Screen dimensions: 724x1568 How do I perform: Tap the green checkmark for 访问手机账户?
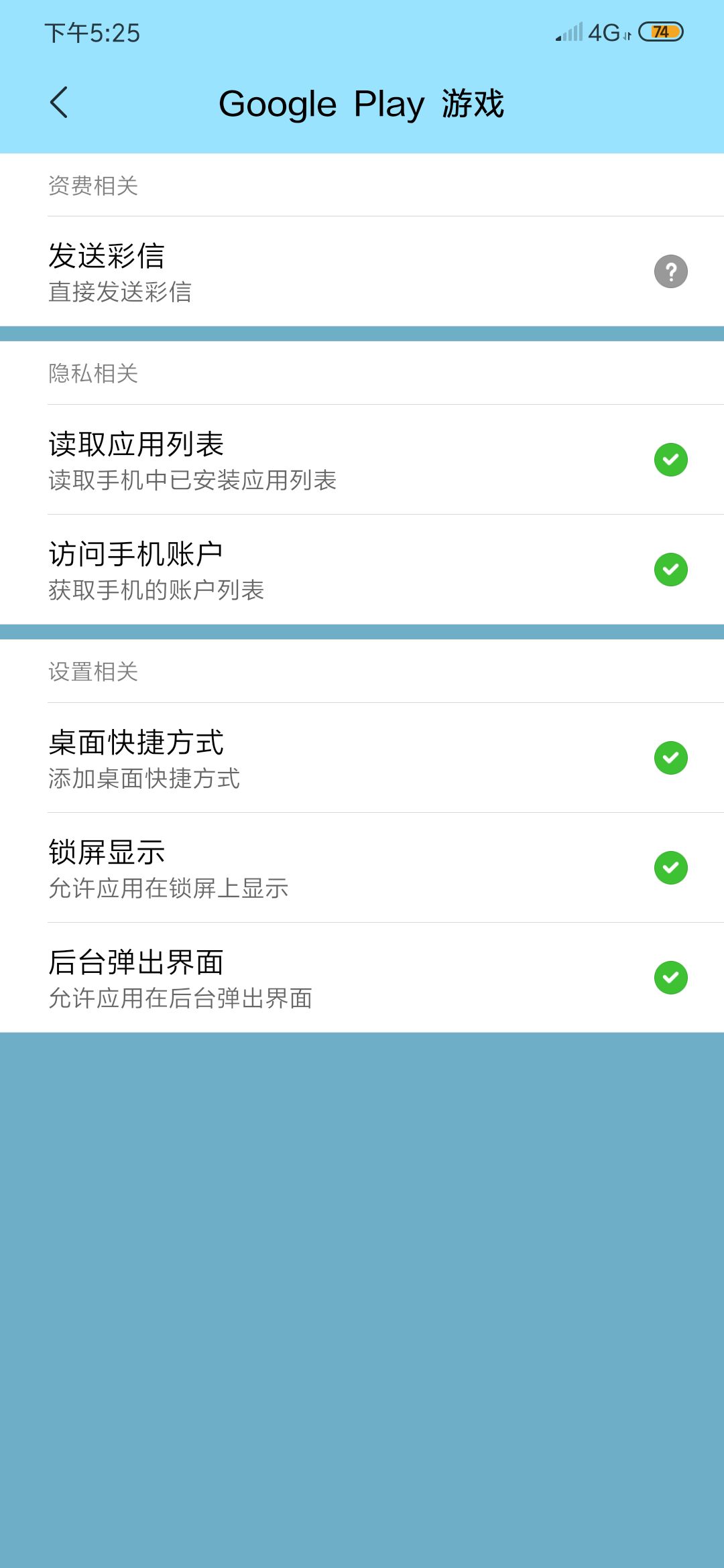670,568
